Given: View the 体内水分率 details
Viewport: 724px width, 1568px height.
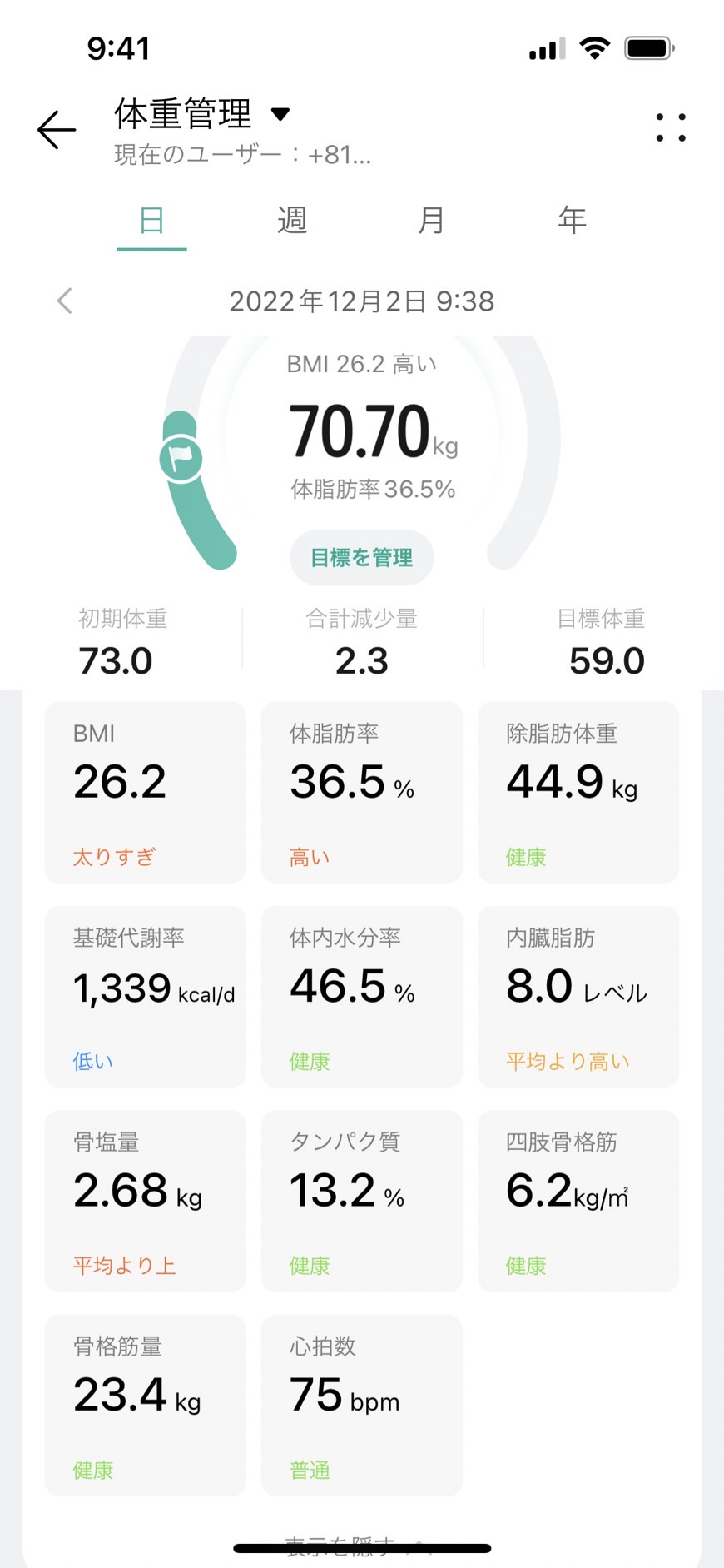Looking at the screenshot, I should (x=362, y=997).
